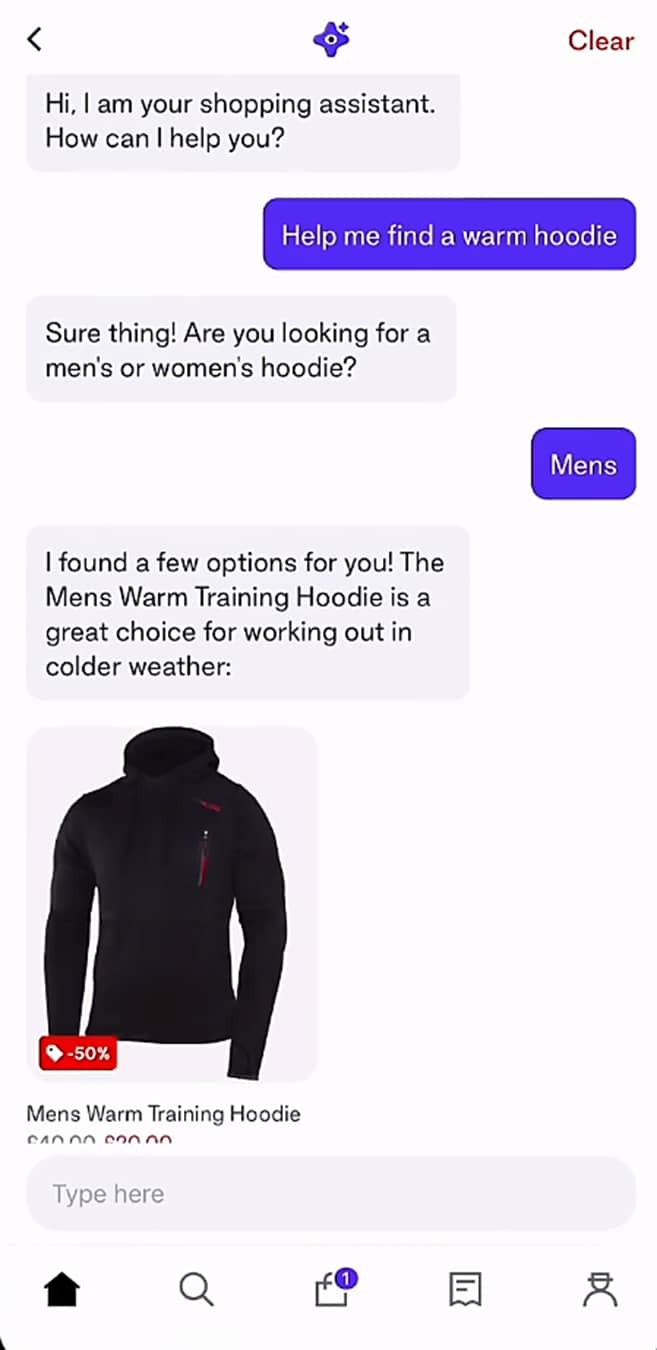Clear the chat conversation
Screen dimensions: 657x1350
[x=600, y=41]
